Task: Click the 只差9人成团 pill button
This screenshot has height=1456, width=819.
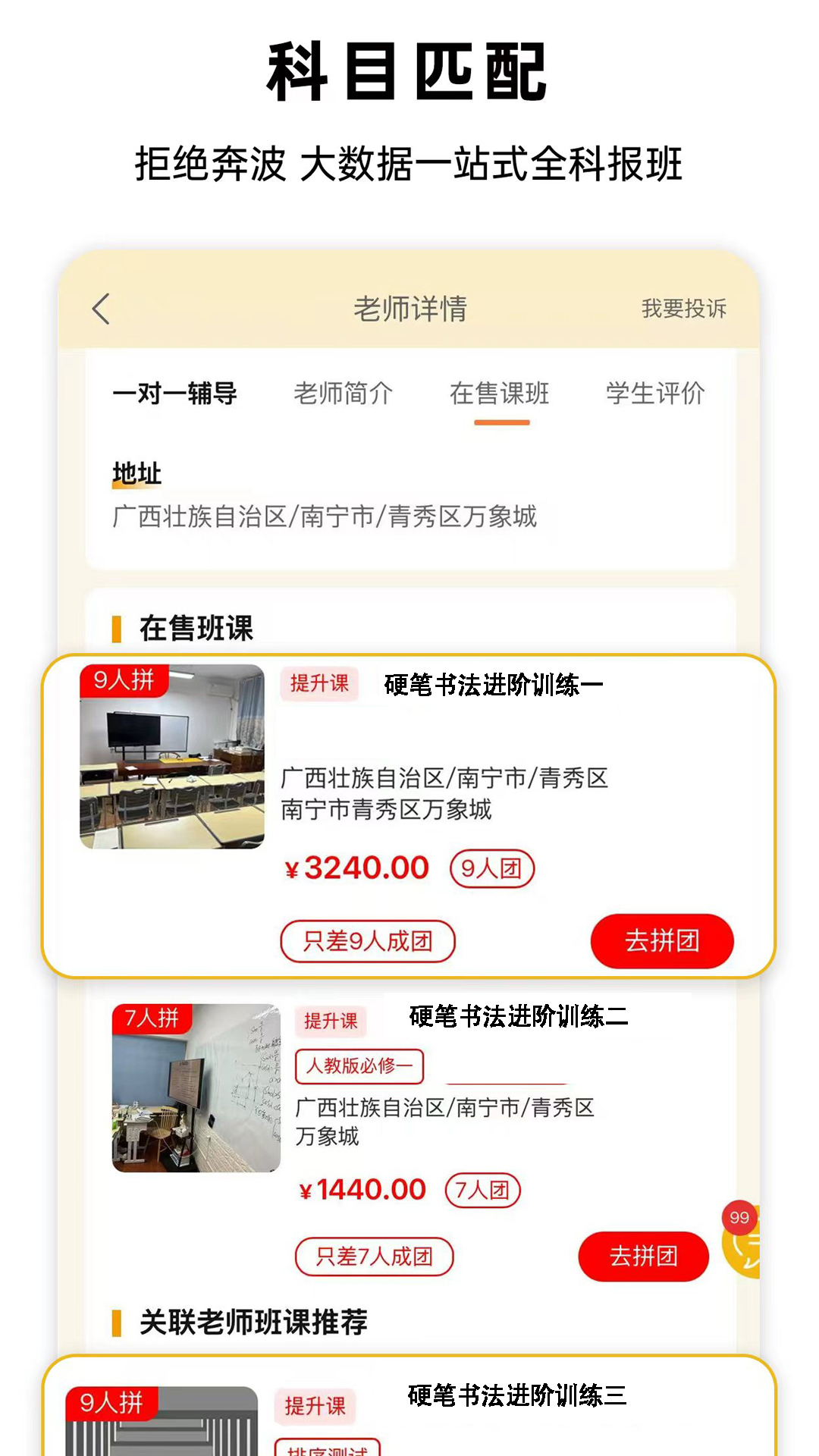Action: [368, 941]
